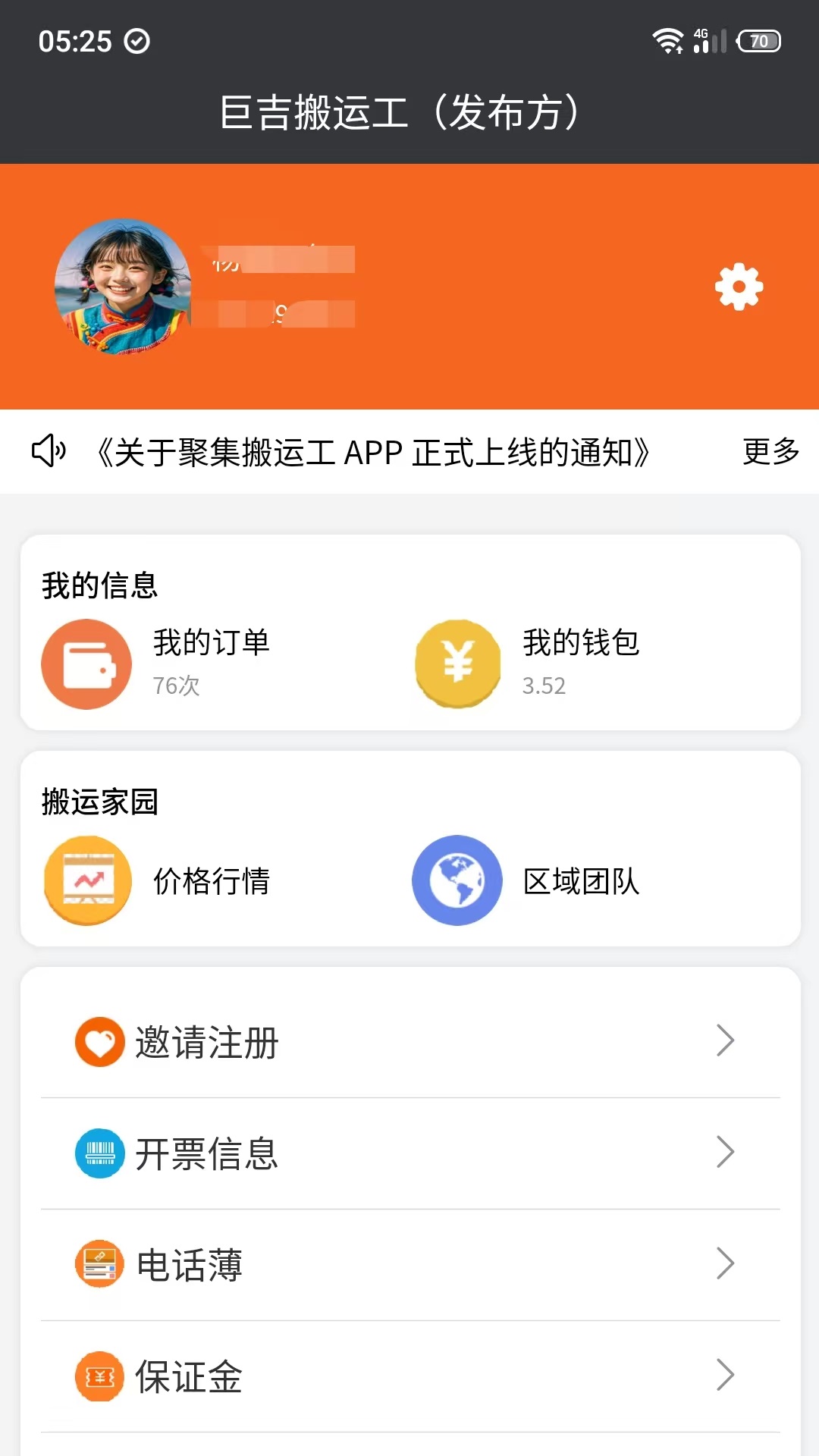Open the 电话薄 phone book
819x1456 pixels.
point(409,1264)
